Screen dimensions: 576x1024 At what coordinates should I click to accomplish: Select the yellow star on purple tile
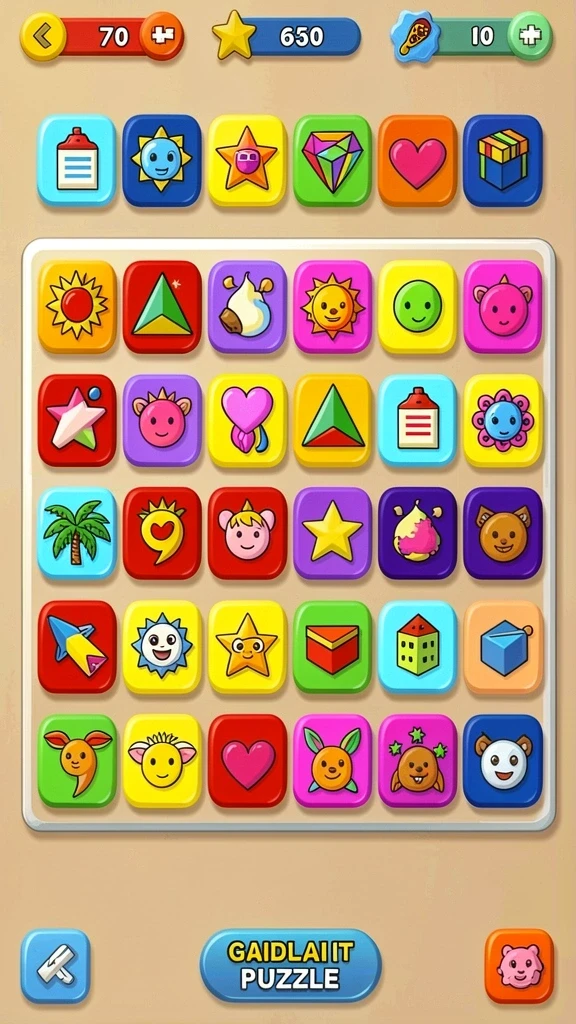coord(332,533)
